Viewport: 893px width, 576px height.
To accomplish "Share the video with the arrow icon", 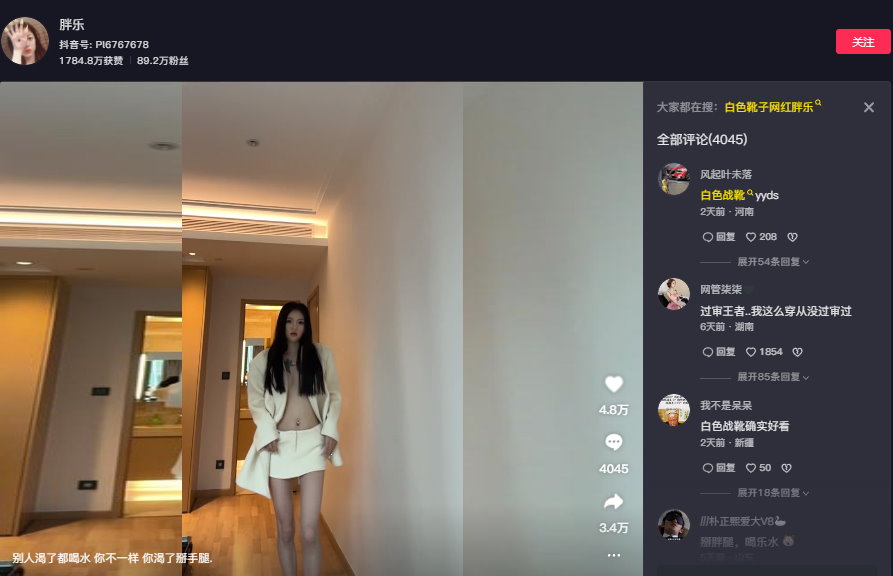I will point(614,501).
